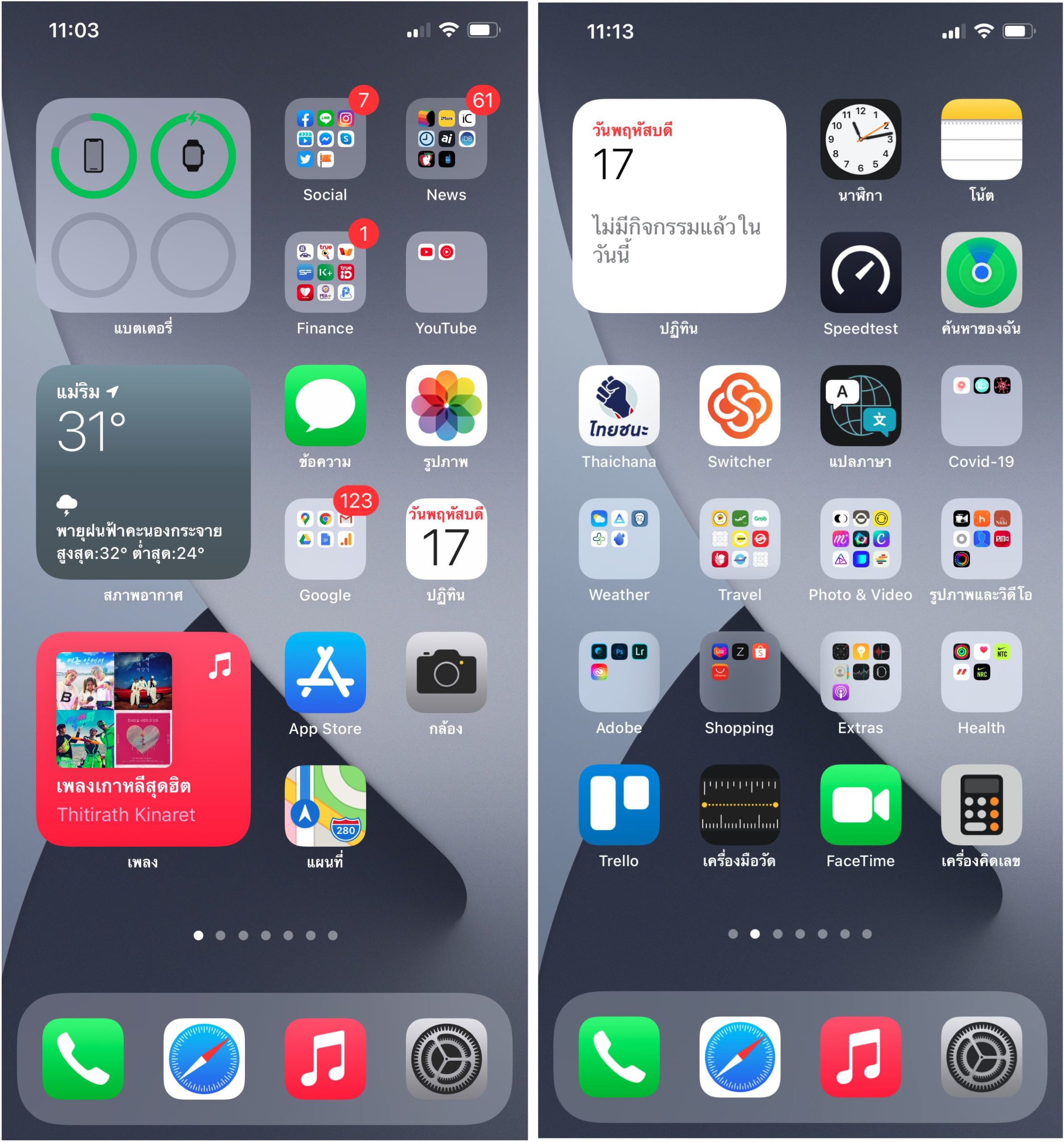1064x1142 pixels.
Task: Open the Social folder
Action: [325, 139]
